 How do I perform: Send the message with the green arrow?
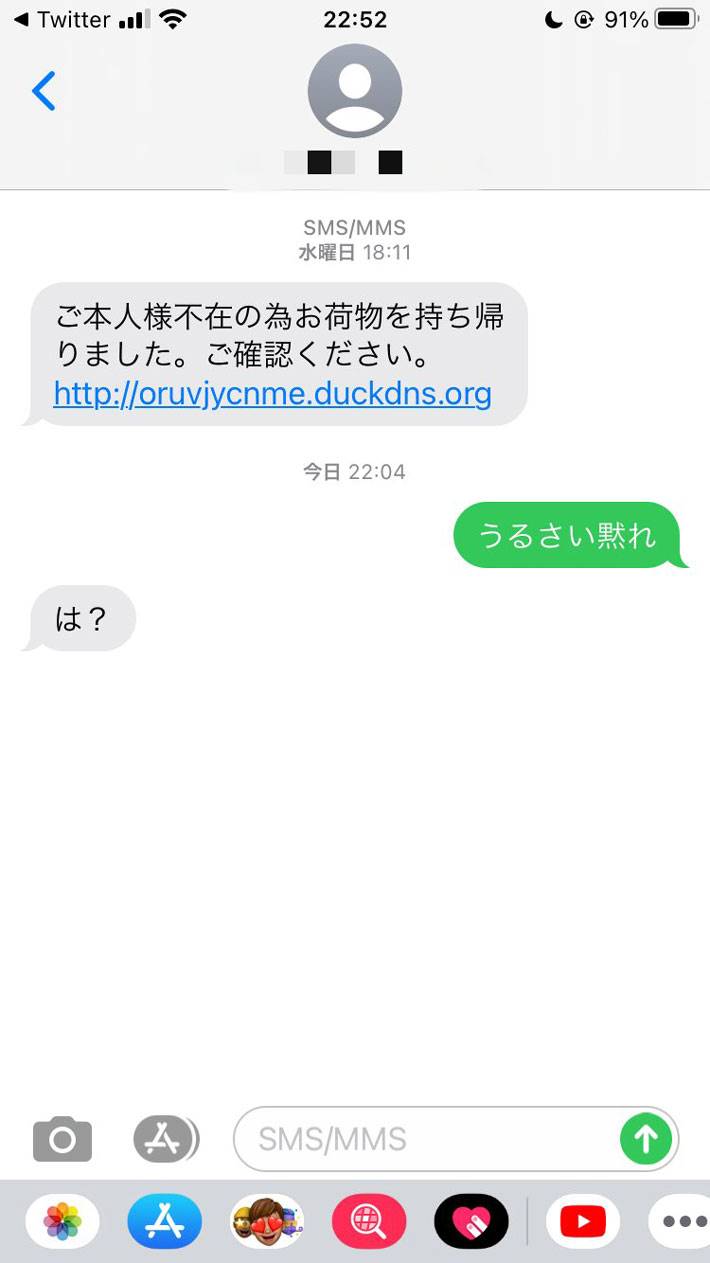pyautogui.click(x=645, y=1138)
